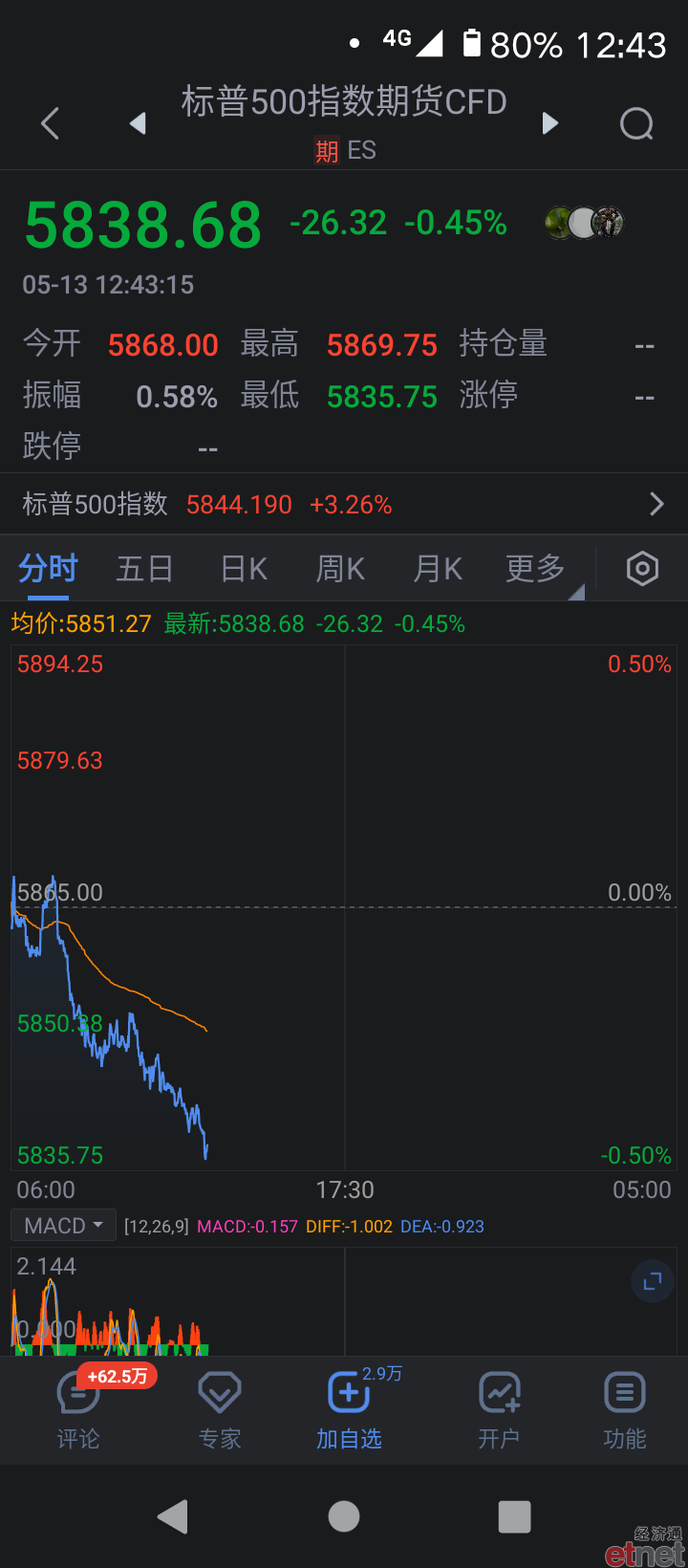Open the 评论 comments section
The width and height of the screenshot is (688, 1568).
pyautogui.click(x=78, y=1411)
